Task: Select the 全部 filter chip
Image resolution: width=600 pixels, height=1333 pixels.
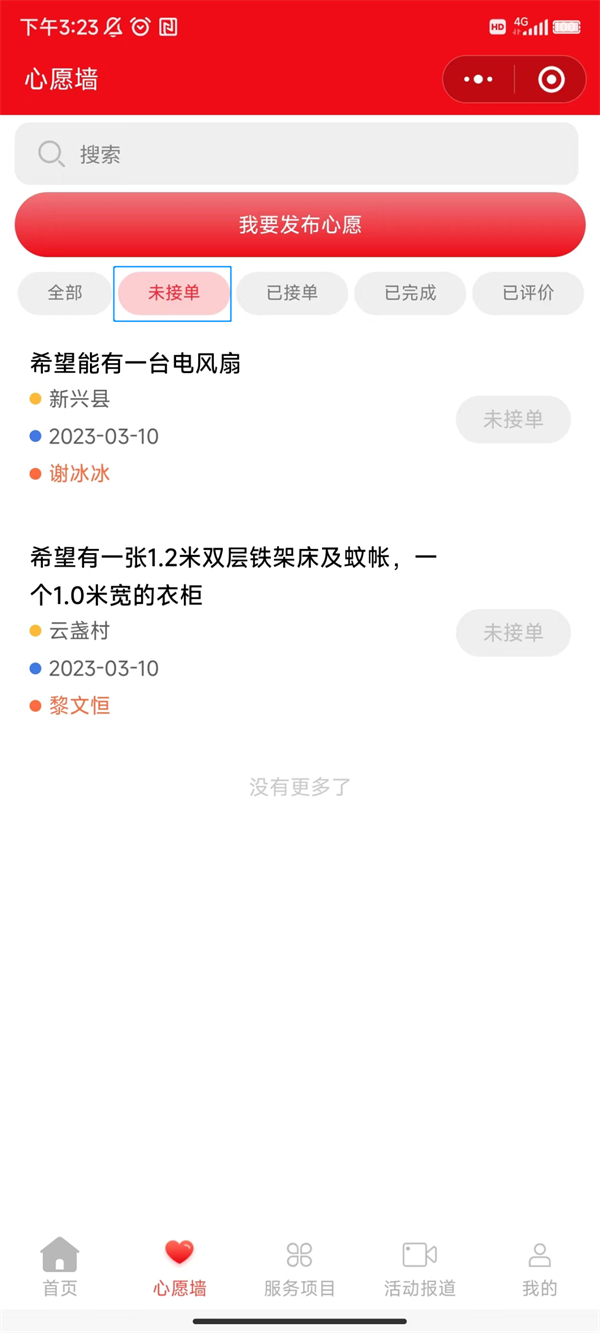Action: point(65,293)
